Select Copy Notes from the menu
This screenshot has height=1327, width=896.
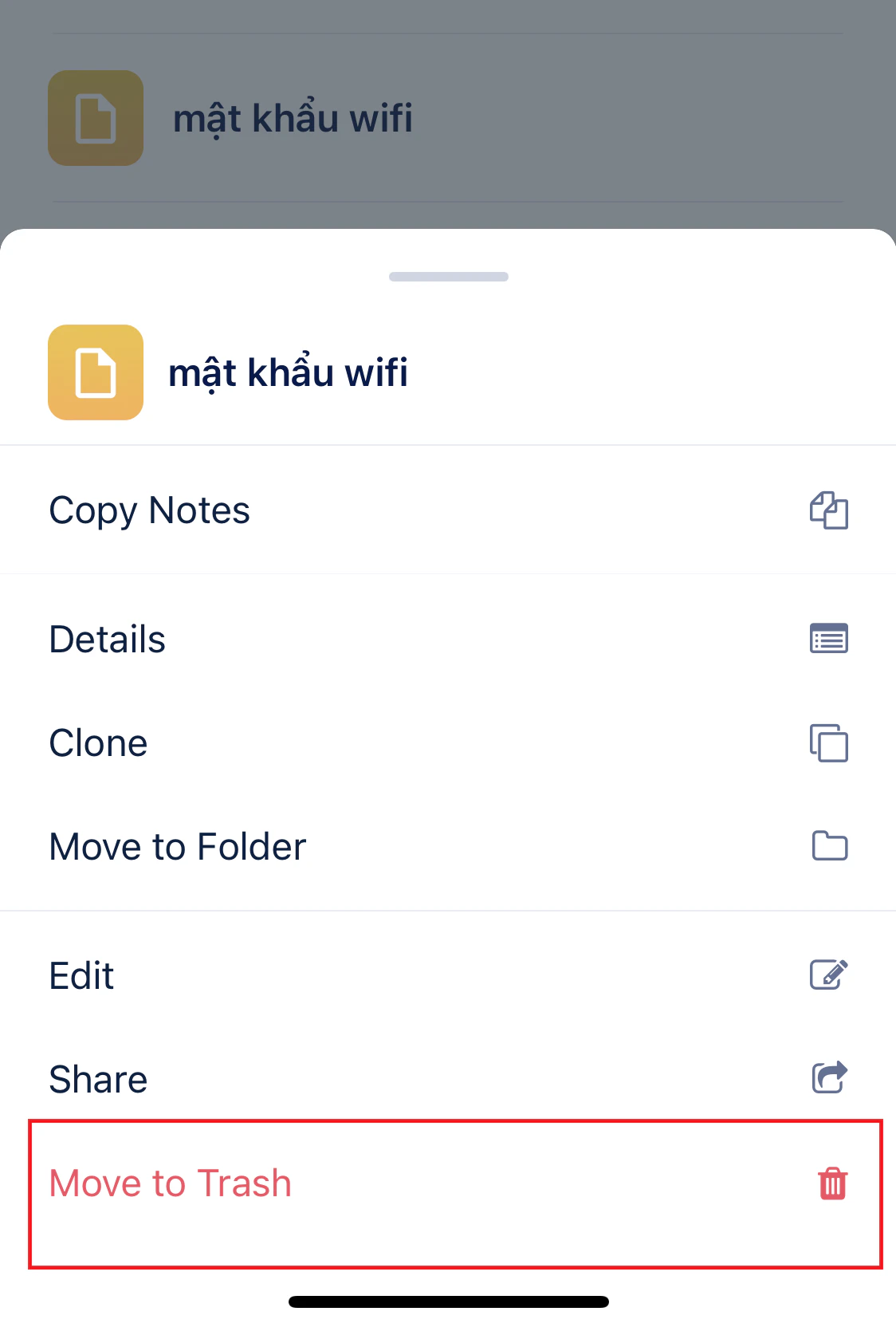(x=149, y=510)
